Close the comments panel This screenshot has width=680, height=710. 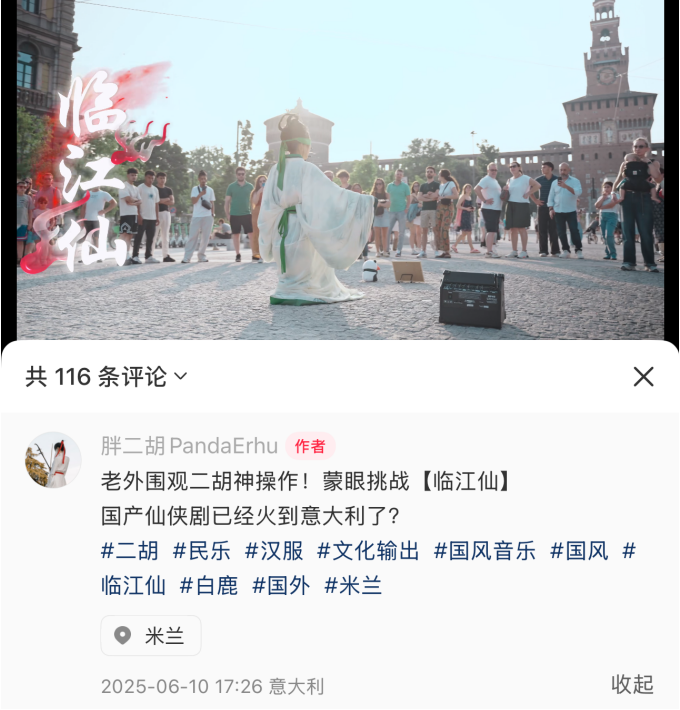pos(643,377)
